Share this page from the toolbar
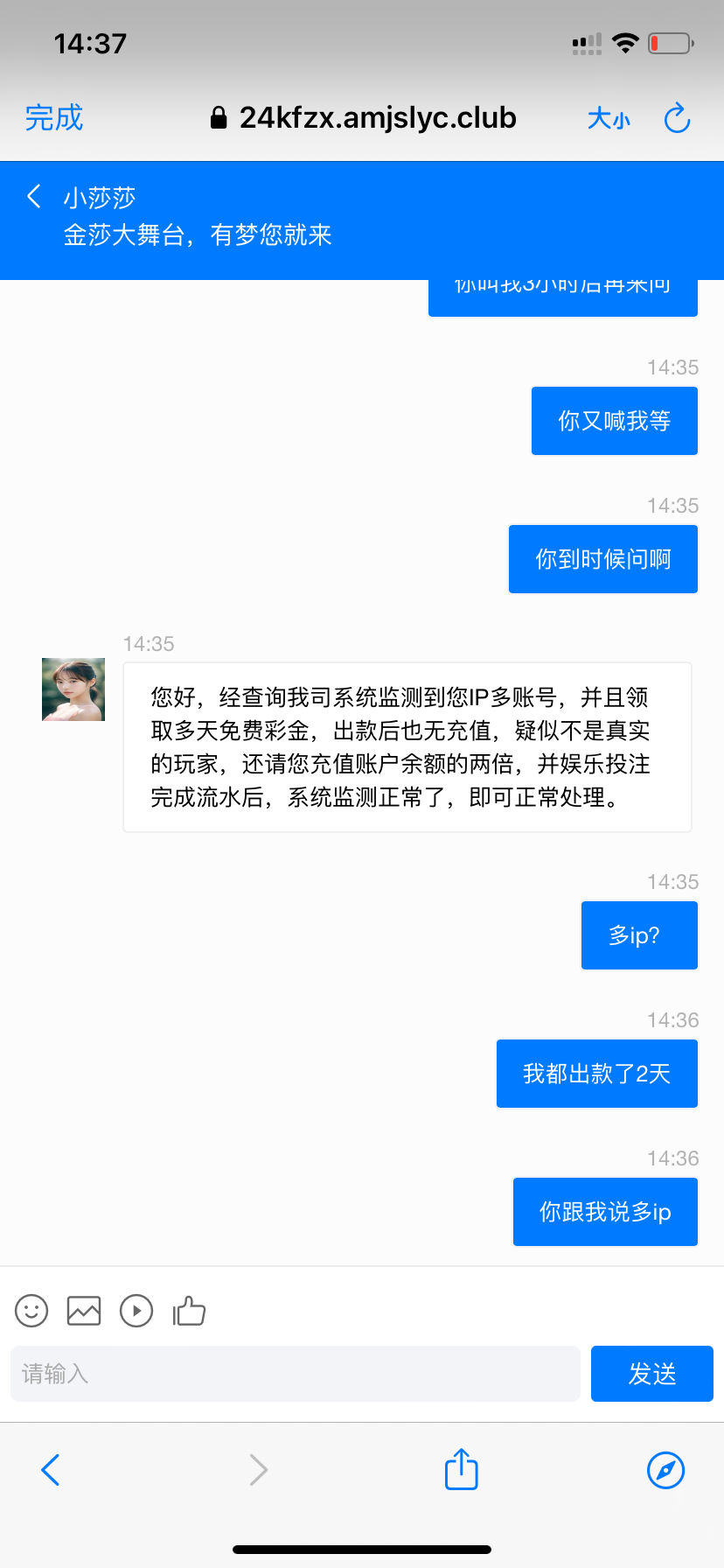The image size is (724, 1568). [462, 1470]
